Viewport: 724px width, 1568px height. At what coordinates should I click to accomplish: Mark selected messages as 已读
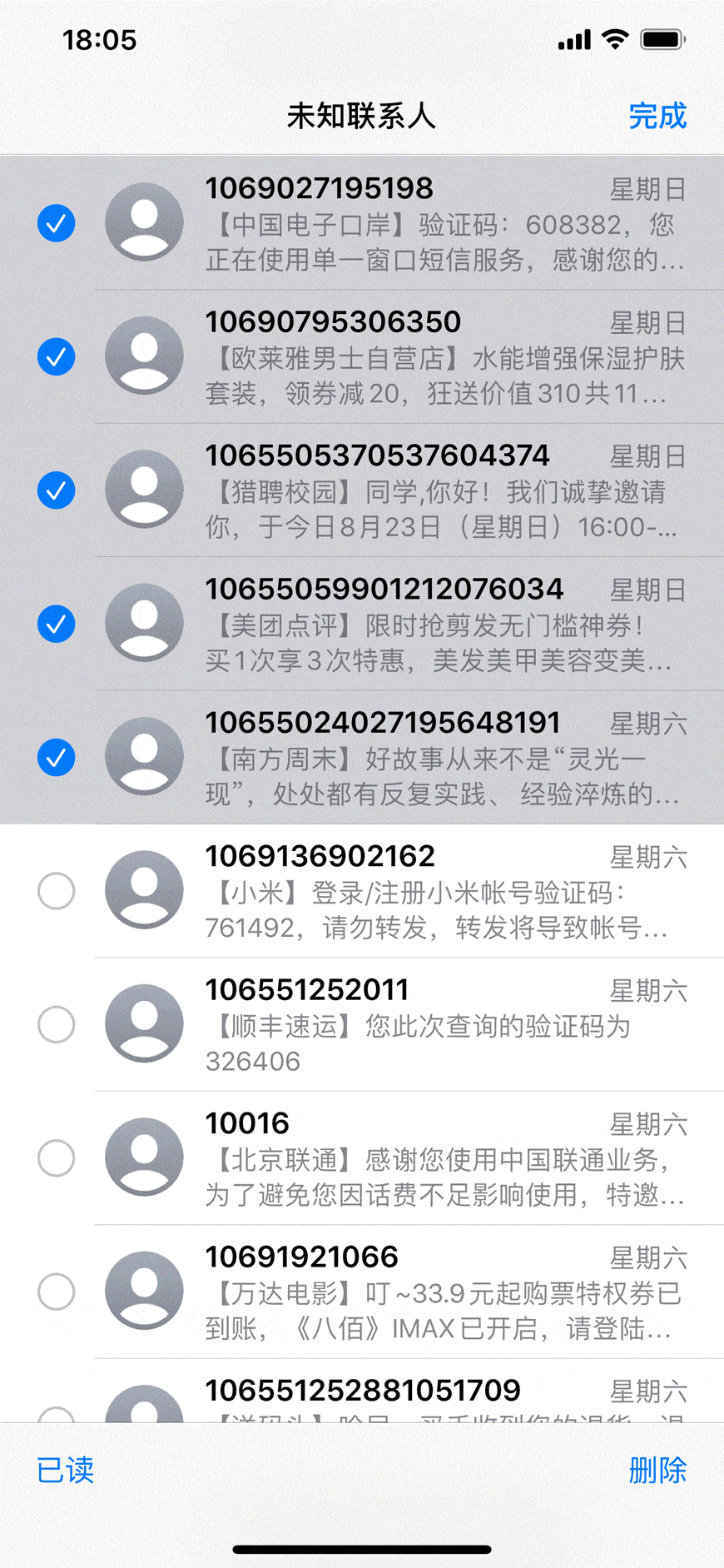(x=65, y=1470)
